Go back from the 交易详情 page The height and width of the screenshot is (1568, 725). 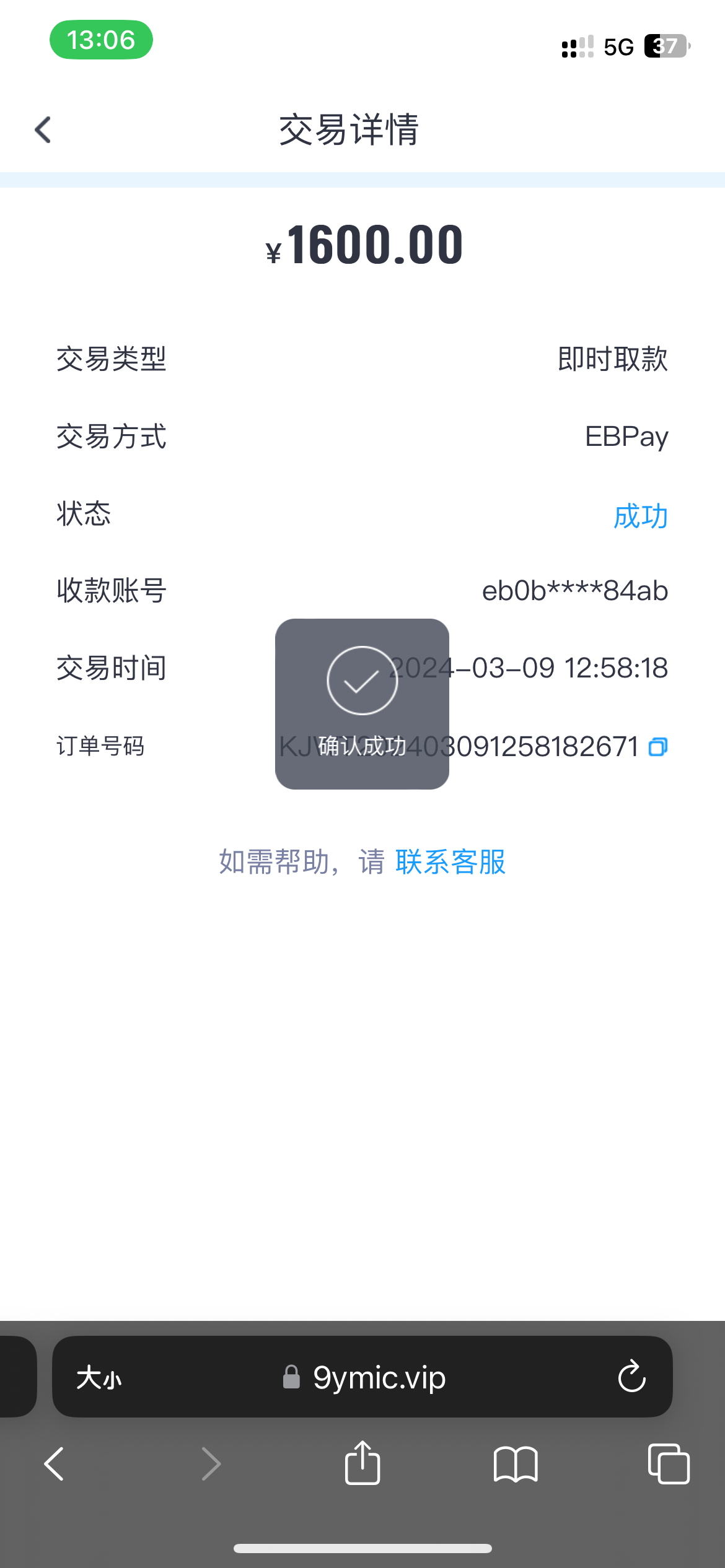click(x=43, y=130)
